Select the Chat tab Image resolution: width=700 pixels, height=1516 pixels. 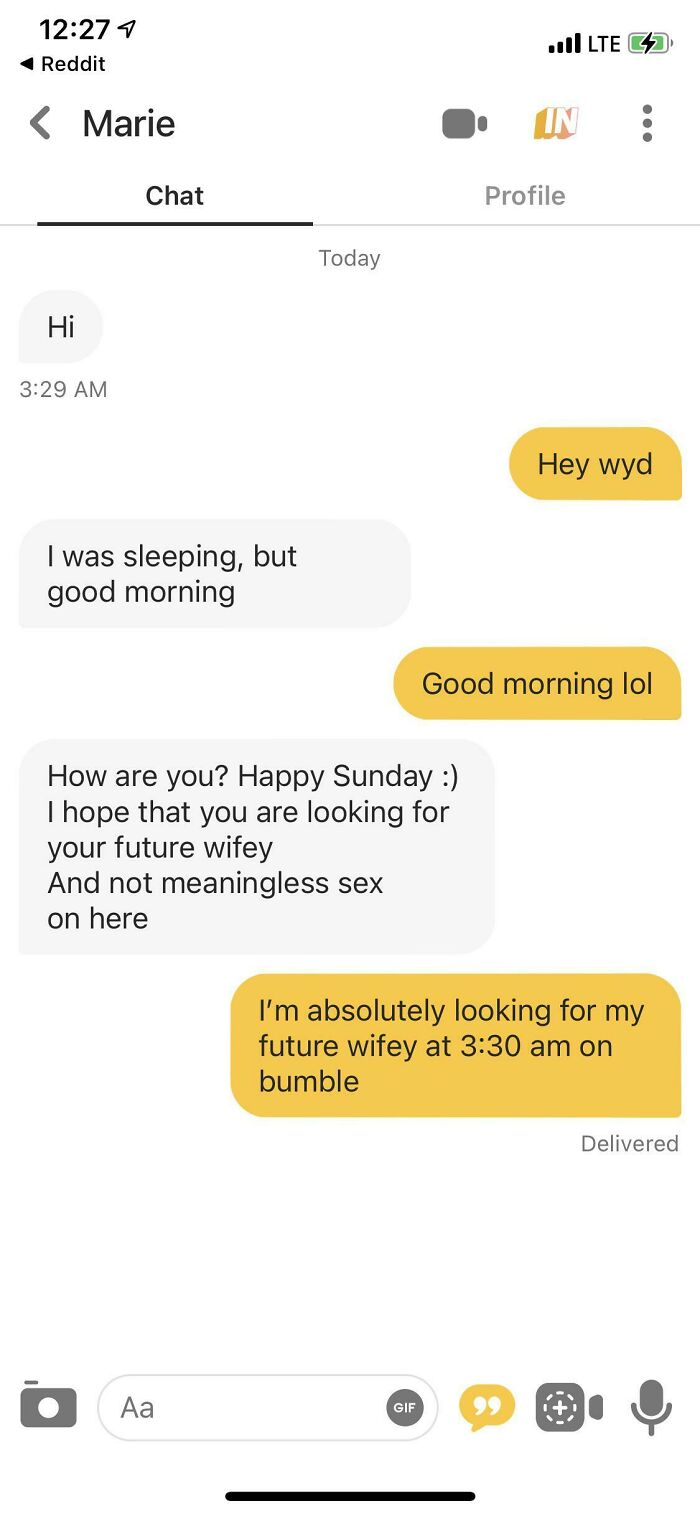click(x=174, y=196)
